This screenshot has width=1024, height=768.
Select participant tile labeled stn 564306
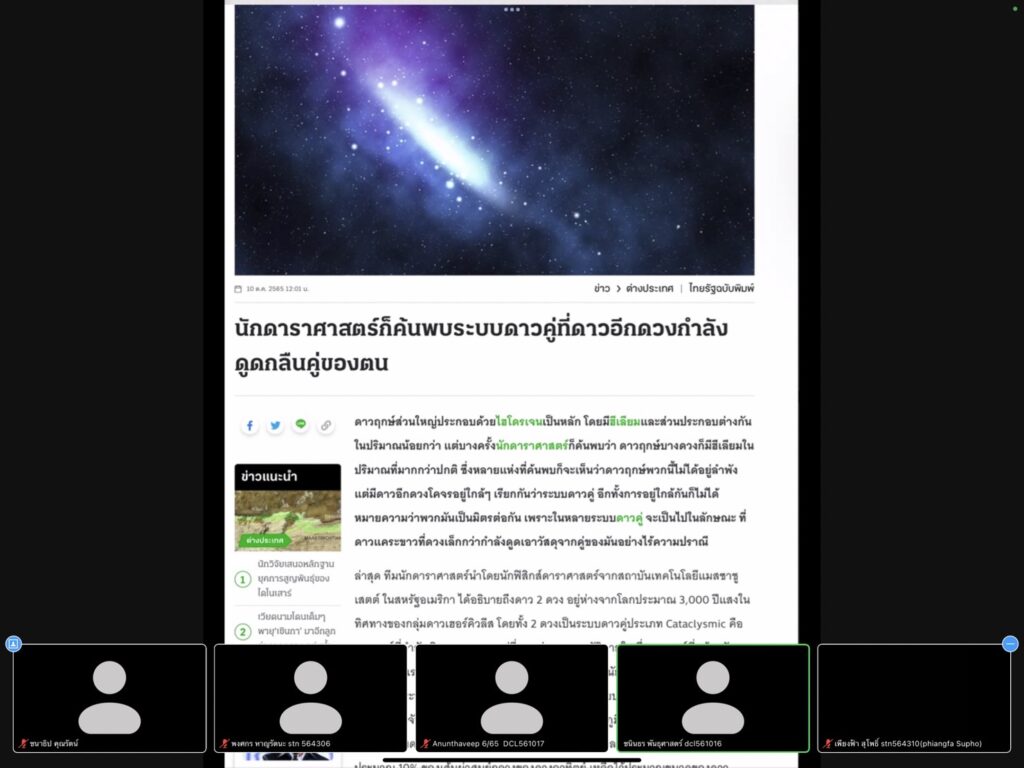[x=310, y=697]
